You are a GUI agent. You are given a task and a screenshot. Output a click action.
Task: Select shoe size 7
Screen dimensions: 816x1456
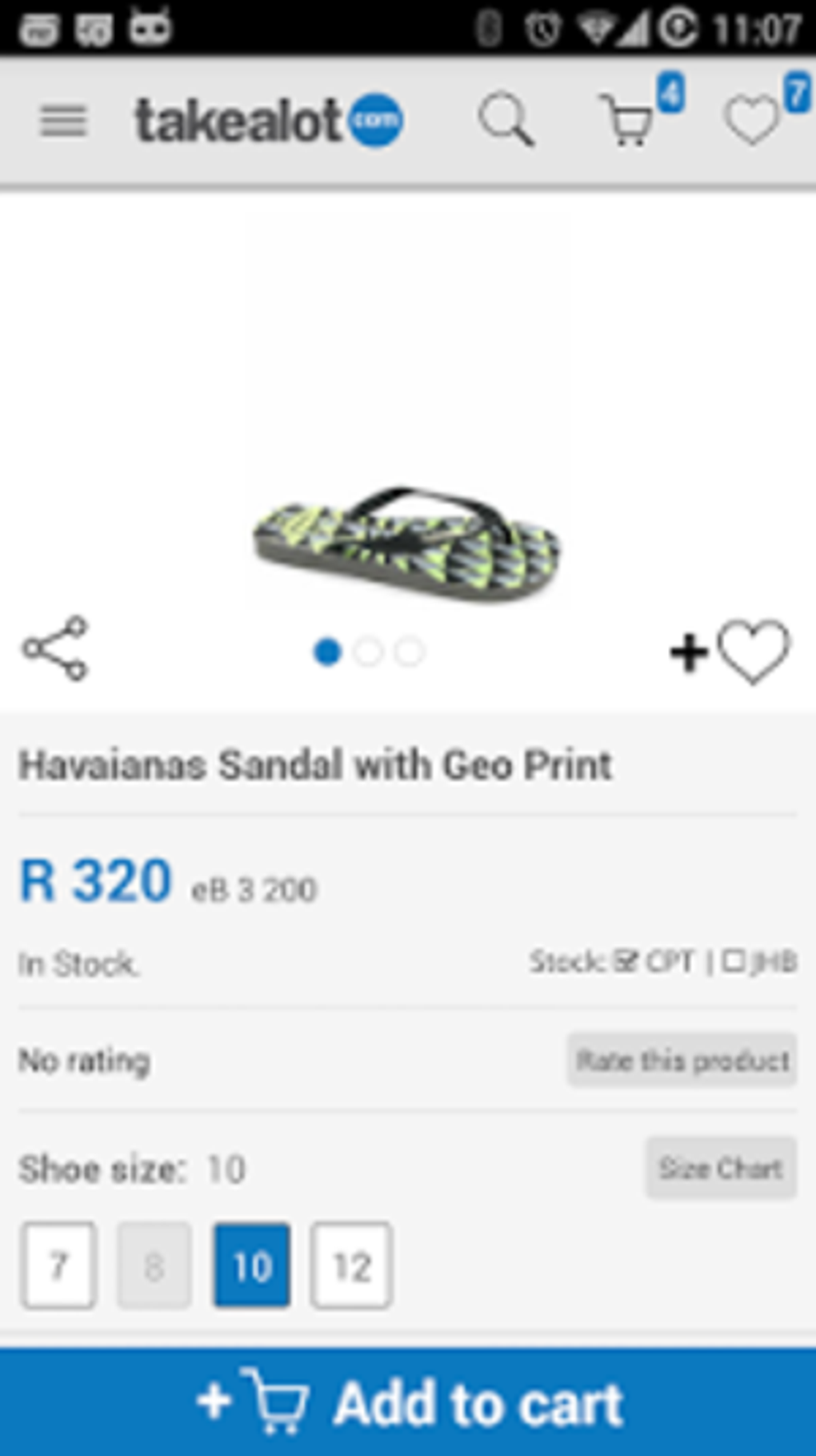59,1265
